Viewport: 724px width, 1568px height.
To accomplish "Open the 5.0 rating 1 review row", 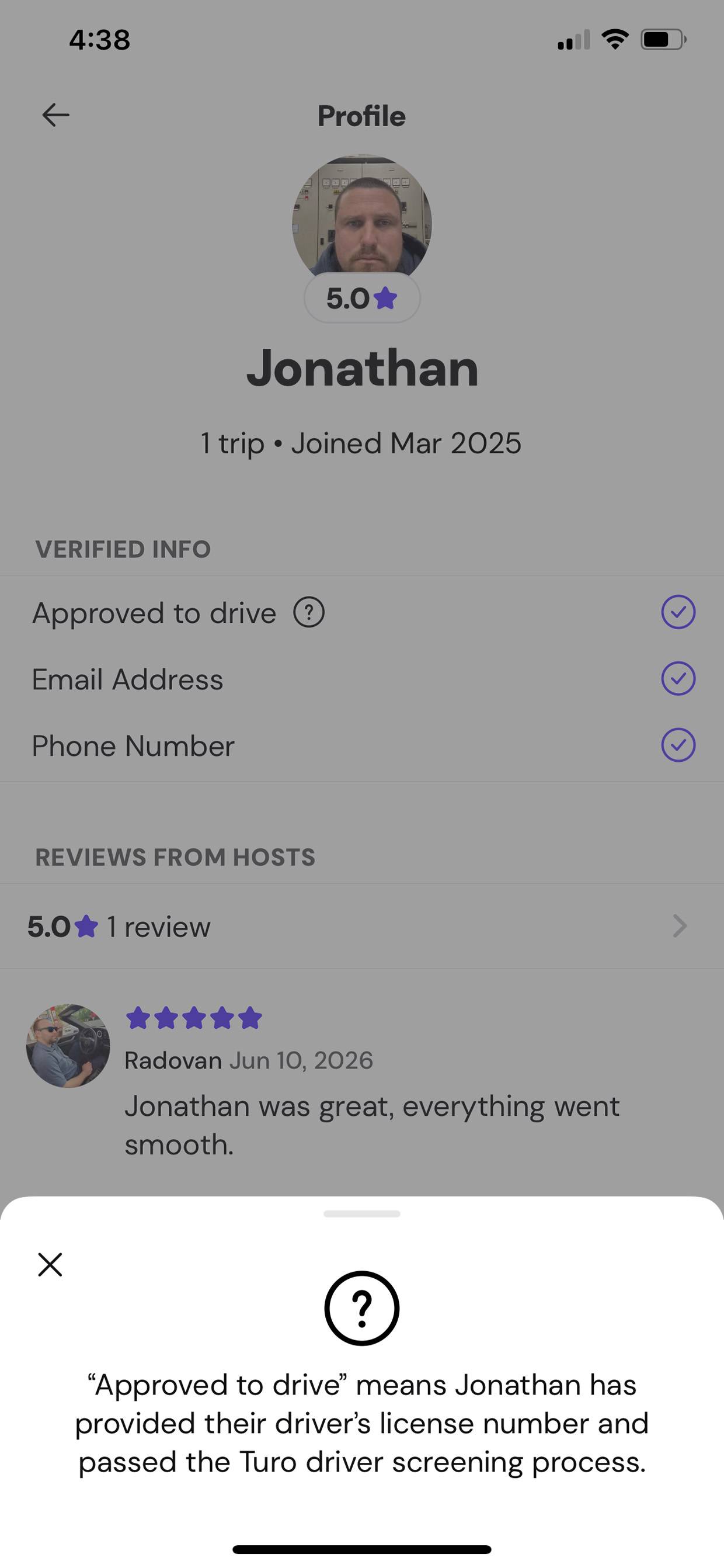I will pos(362,926).
